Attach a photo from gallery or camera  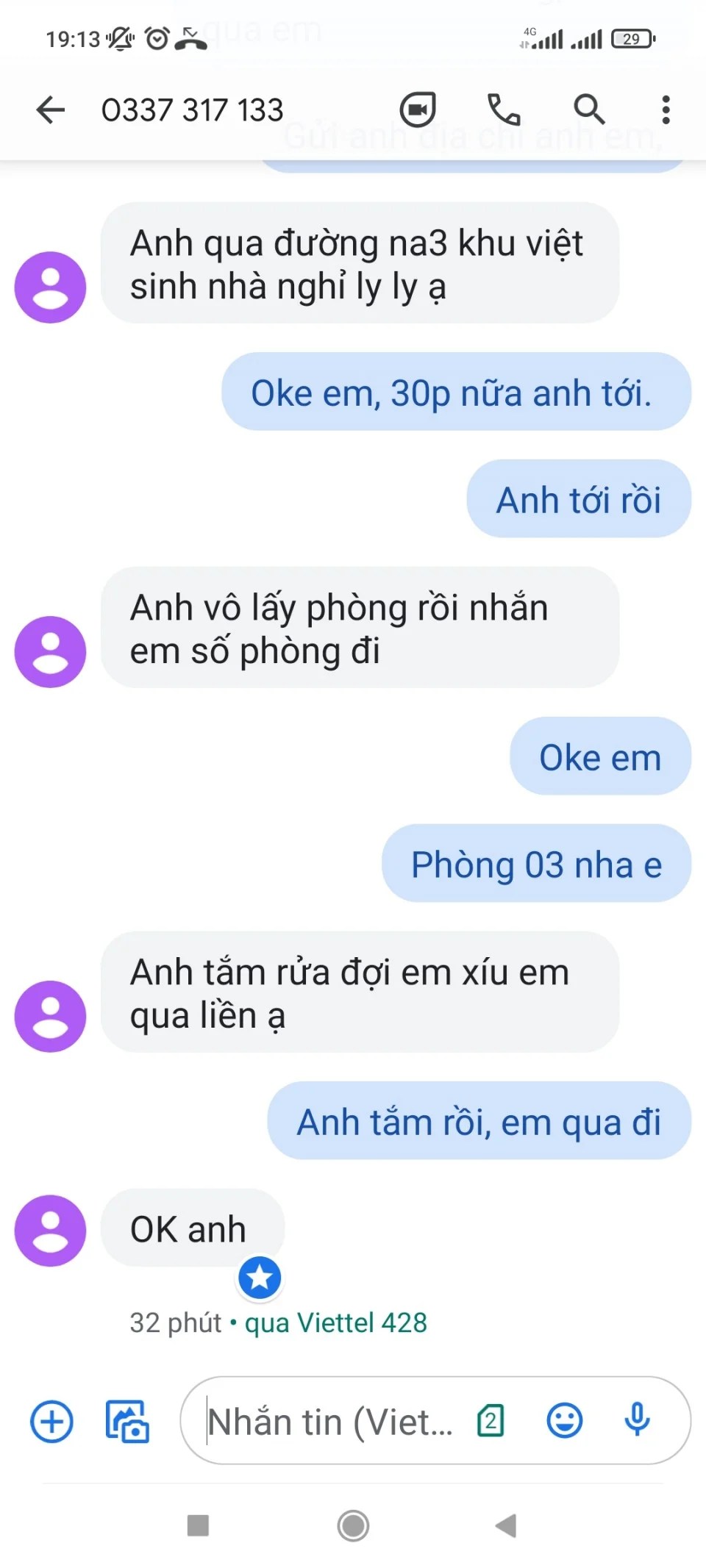point(127,1421)
